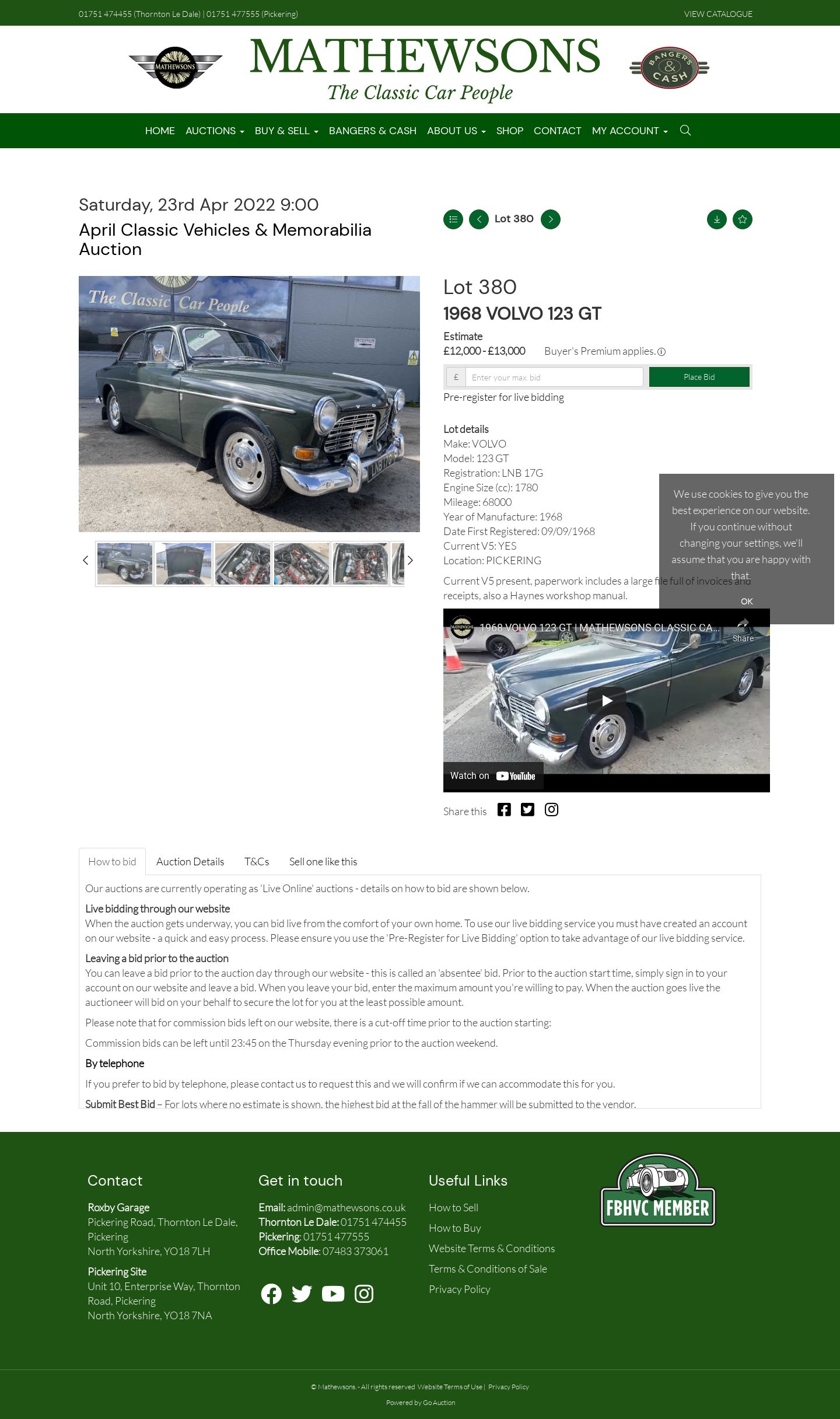The width and height of the screenshot is (840, 1419).
Task: Expand the Auctions dropdown menu
Action: pos(215,131)
